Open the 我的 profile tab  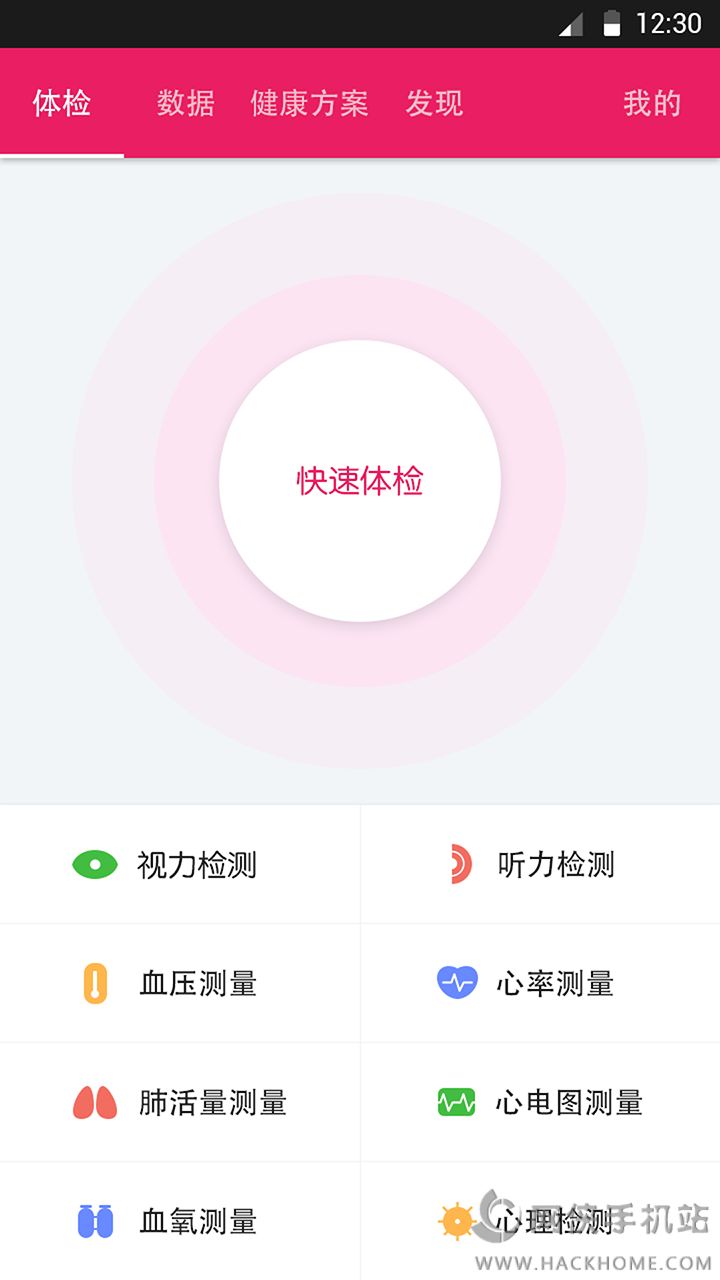click(652, 104)
